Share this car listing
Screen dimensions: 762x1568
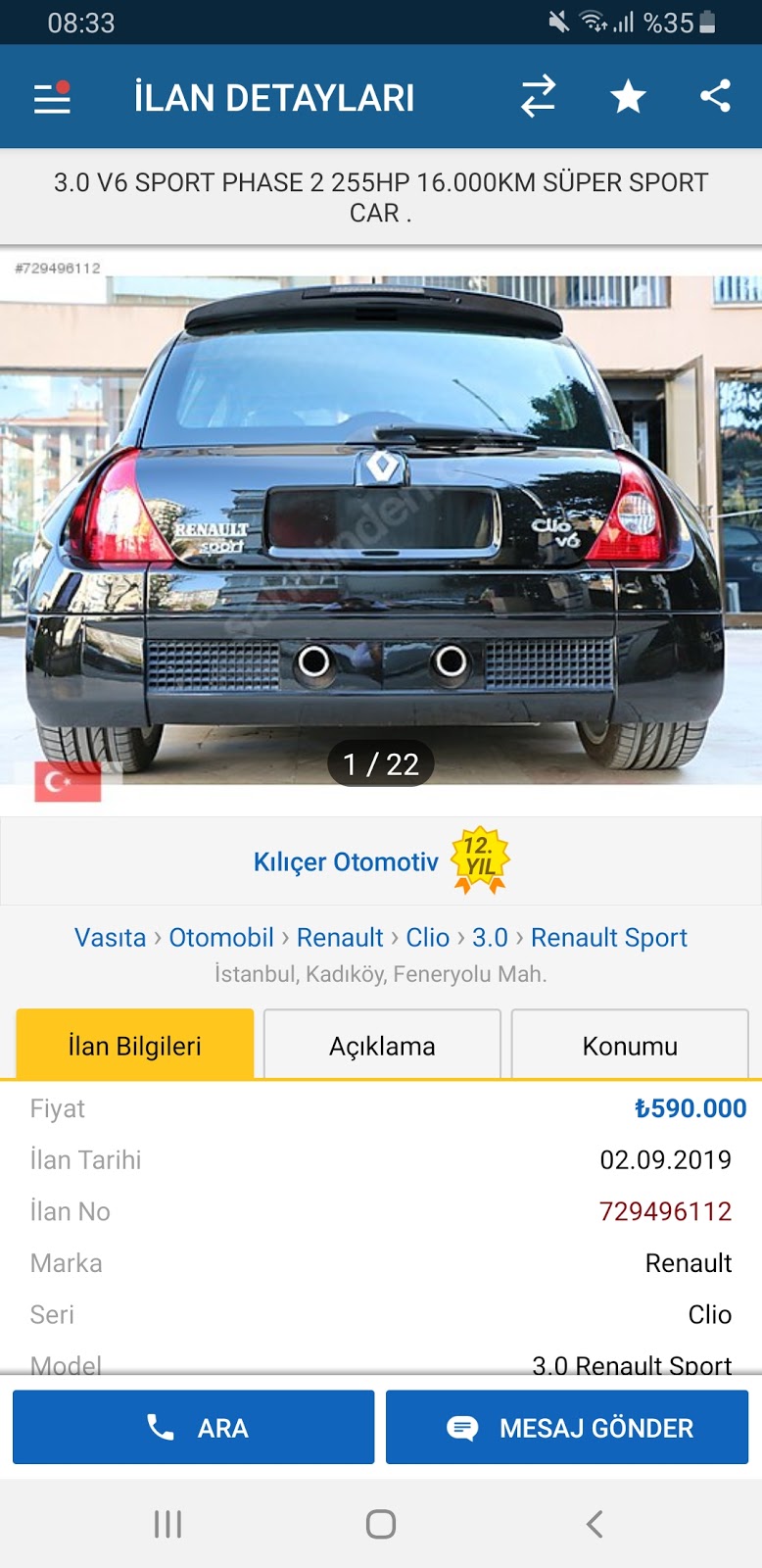coord(715,97)
